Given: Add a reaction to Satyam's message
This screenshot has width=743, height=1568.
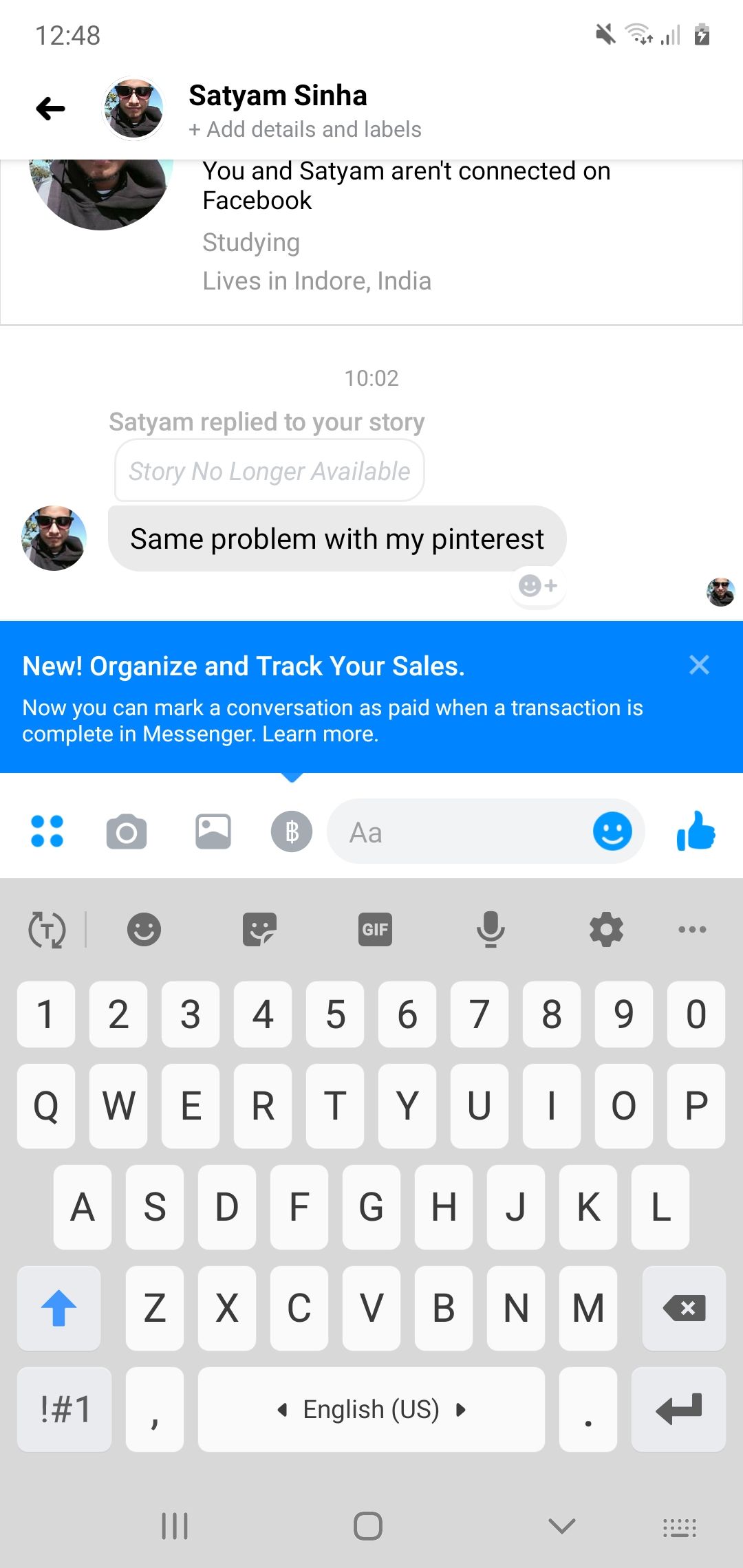Looking at the screenshot, I should pos(538,586).
